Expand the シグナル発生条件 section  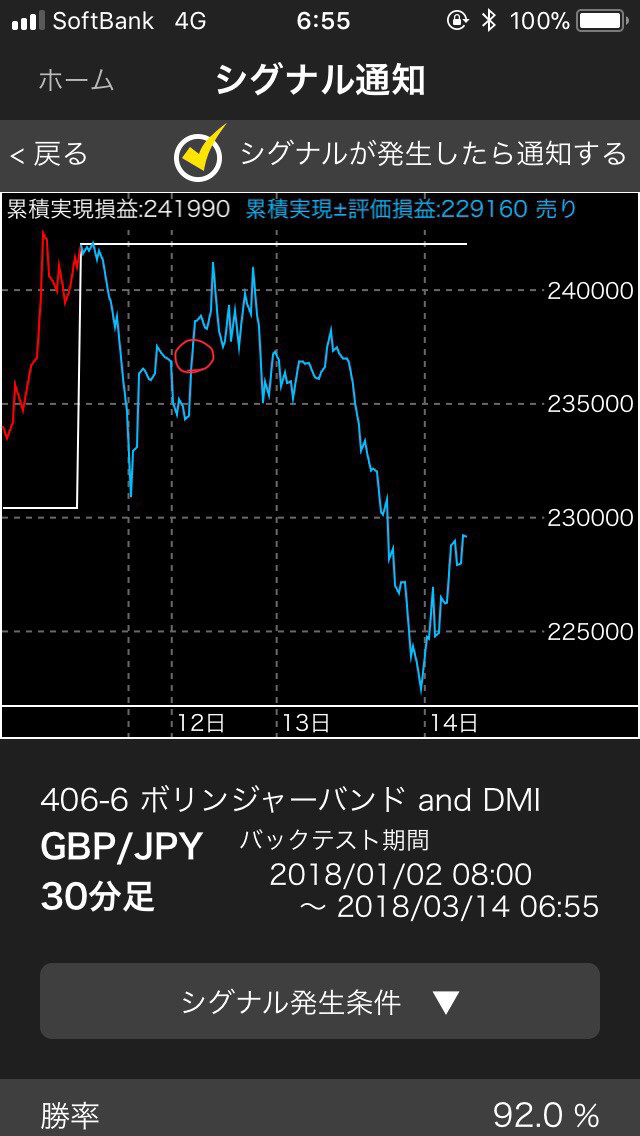pyautogui.click(x=320, y=1001)
